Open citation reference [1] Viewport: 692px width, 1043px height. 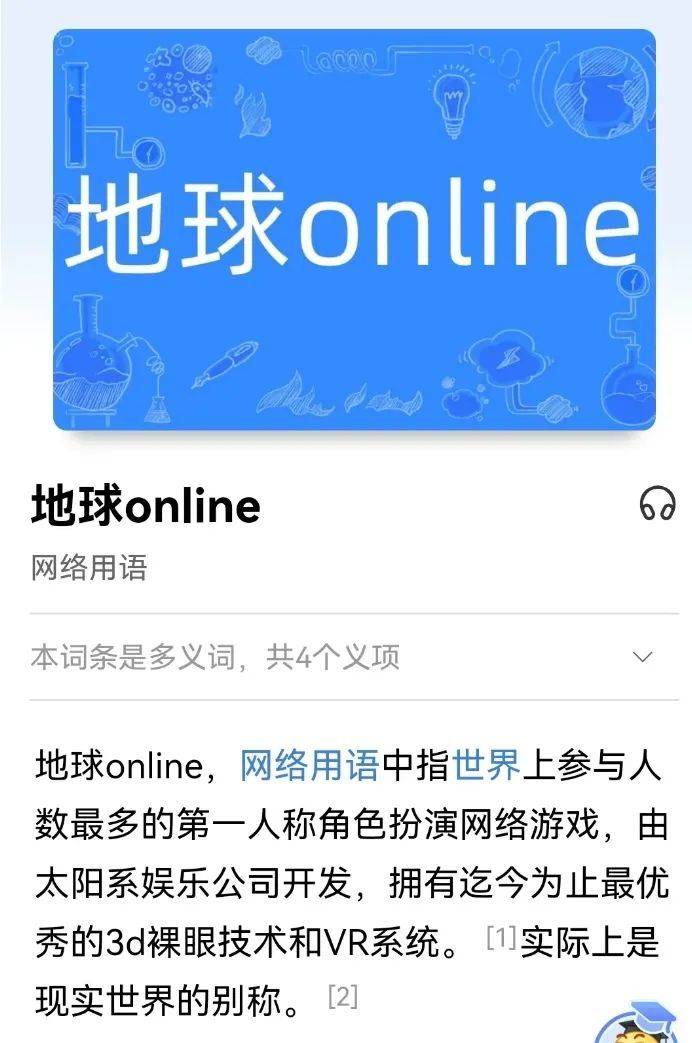pyautogui.click(x=501, y=937)
